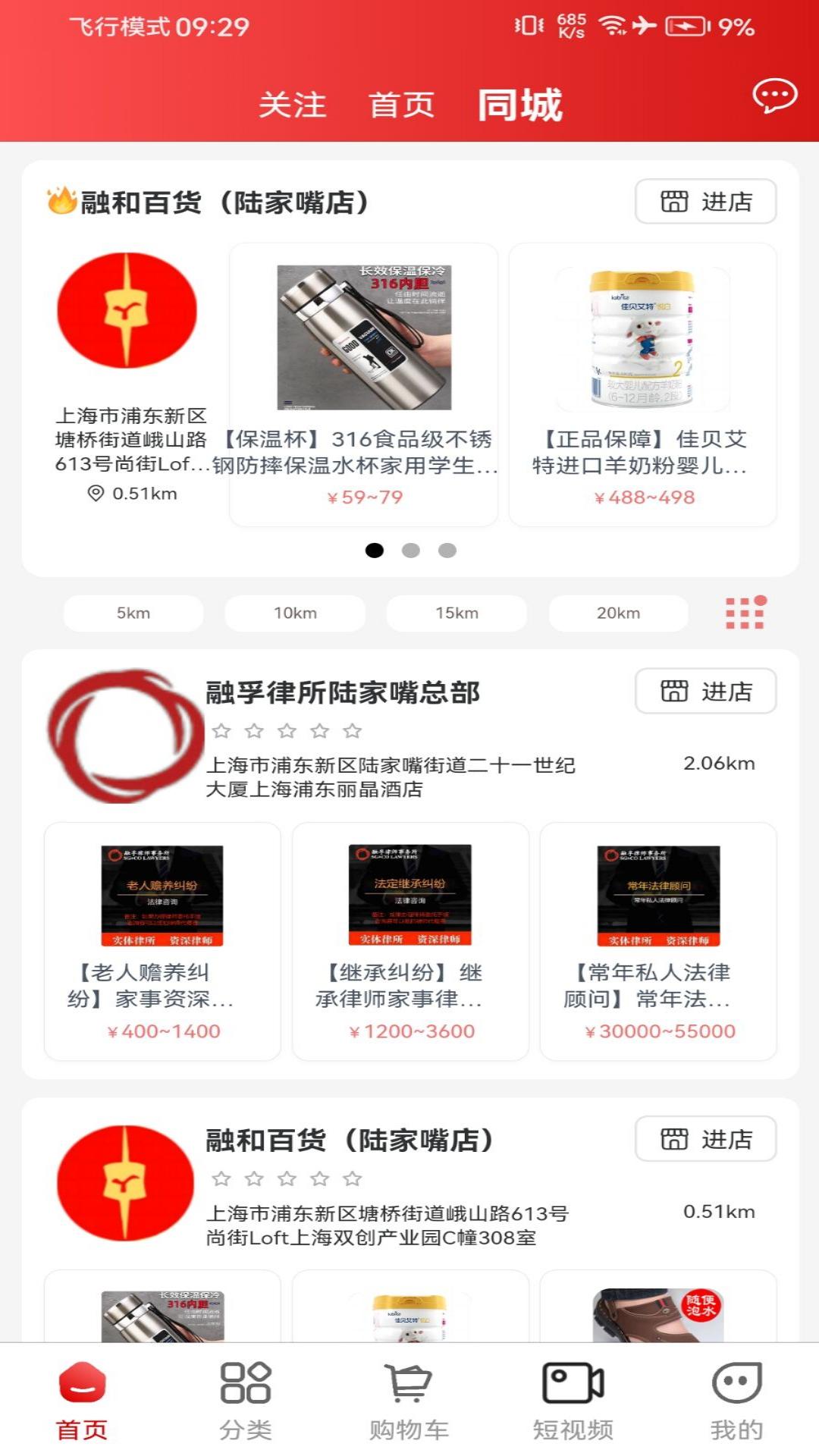View the 常年私人法律顾问 service card
Screen dimensions: 819x1456
coord(657,941)
